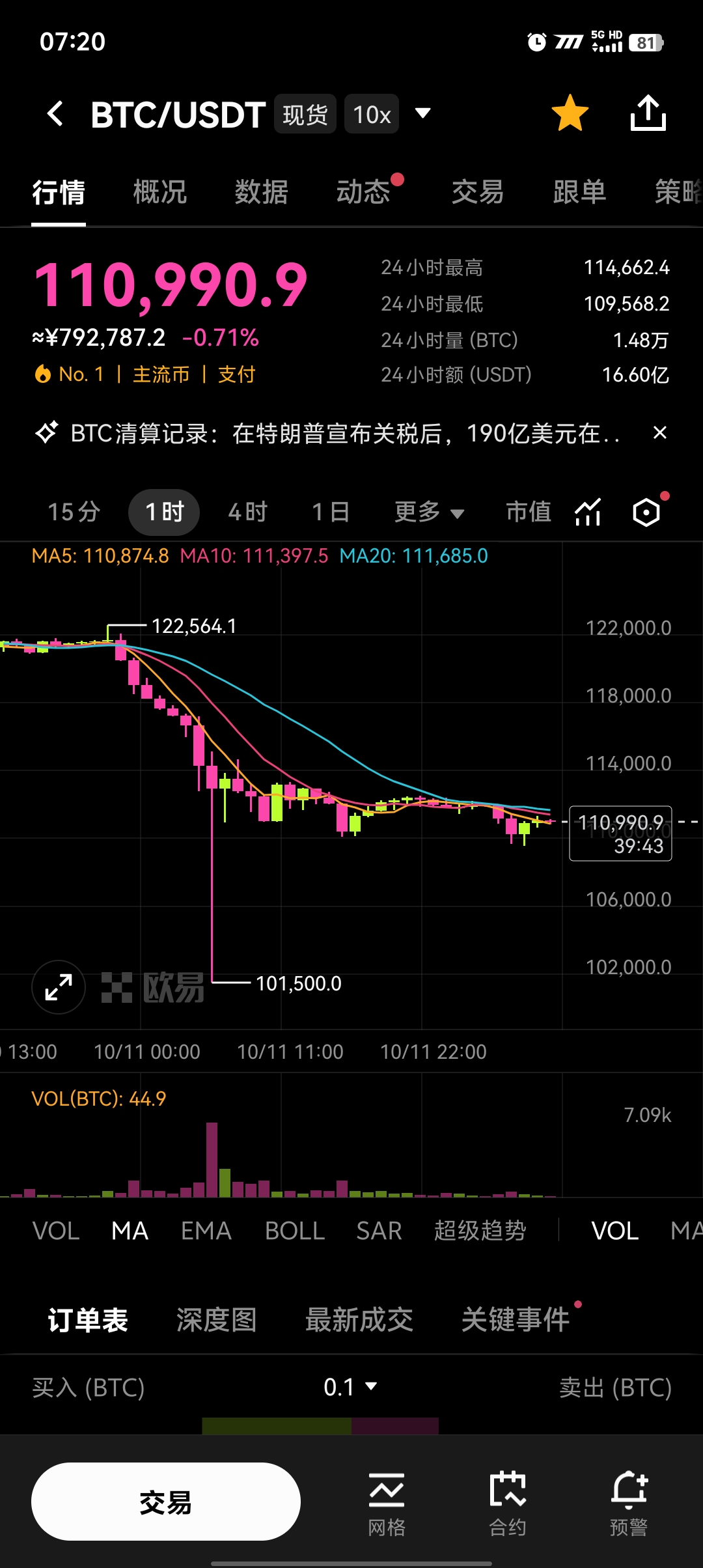Open the hexagon chart settings icon
The width and height of the screenshot is (703, 1568).
tap(646, 512)
